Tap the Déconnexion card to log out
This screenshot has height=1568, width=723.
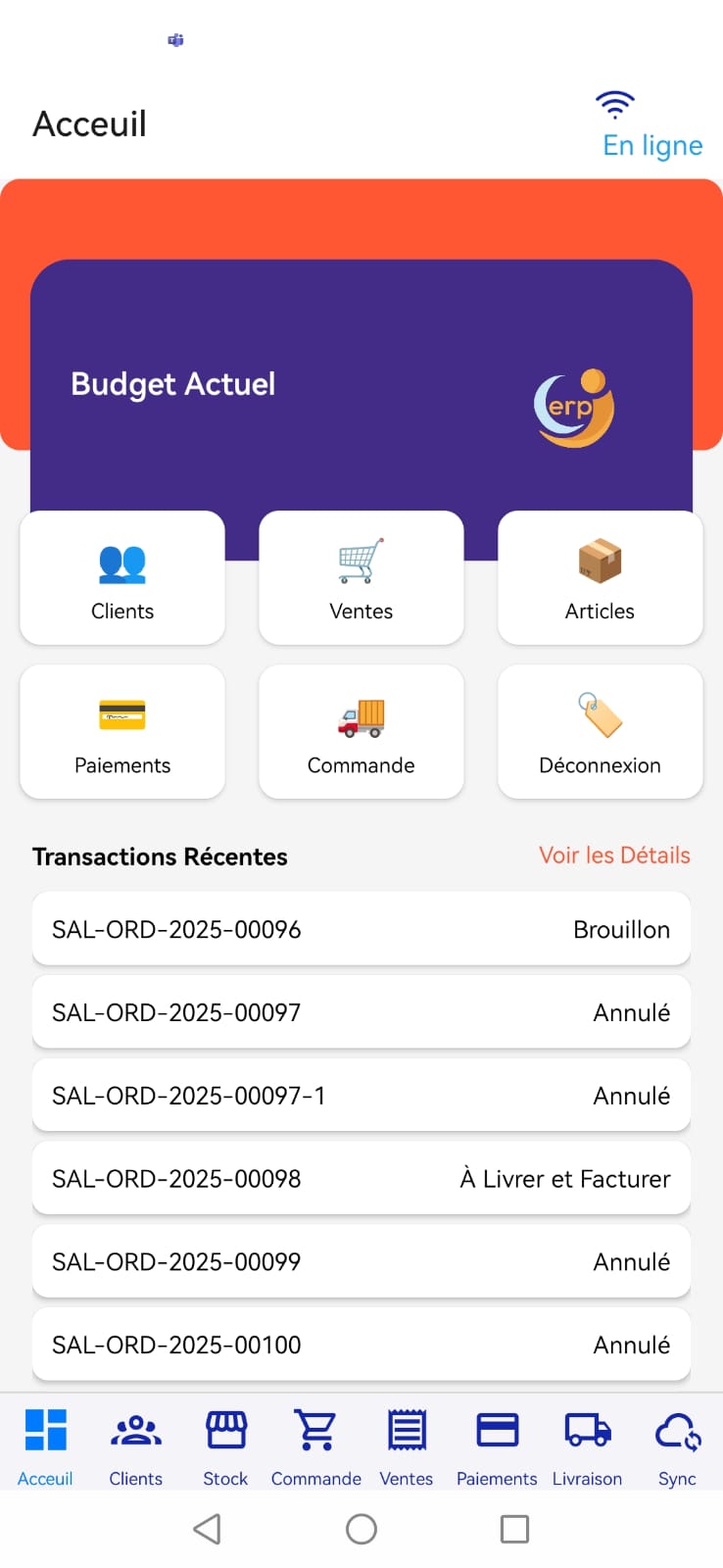tap(600, 732)
